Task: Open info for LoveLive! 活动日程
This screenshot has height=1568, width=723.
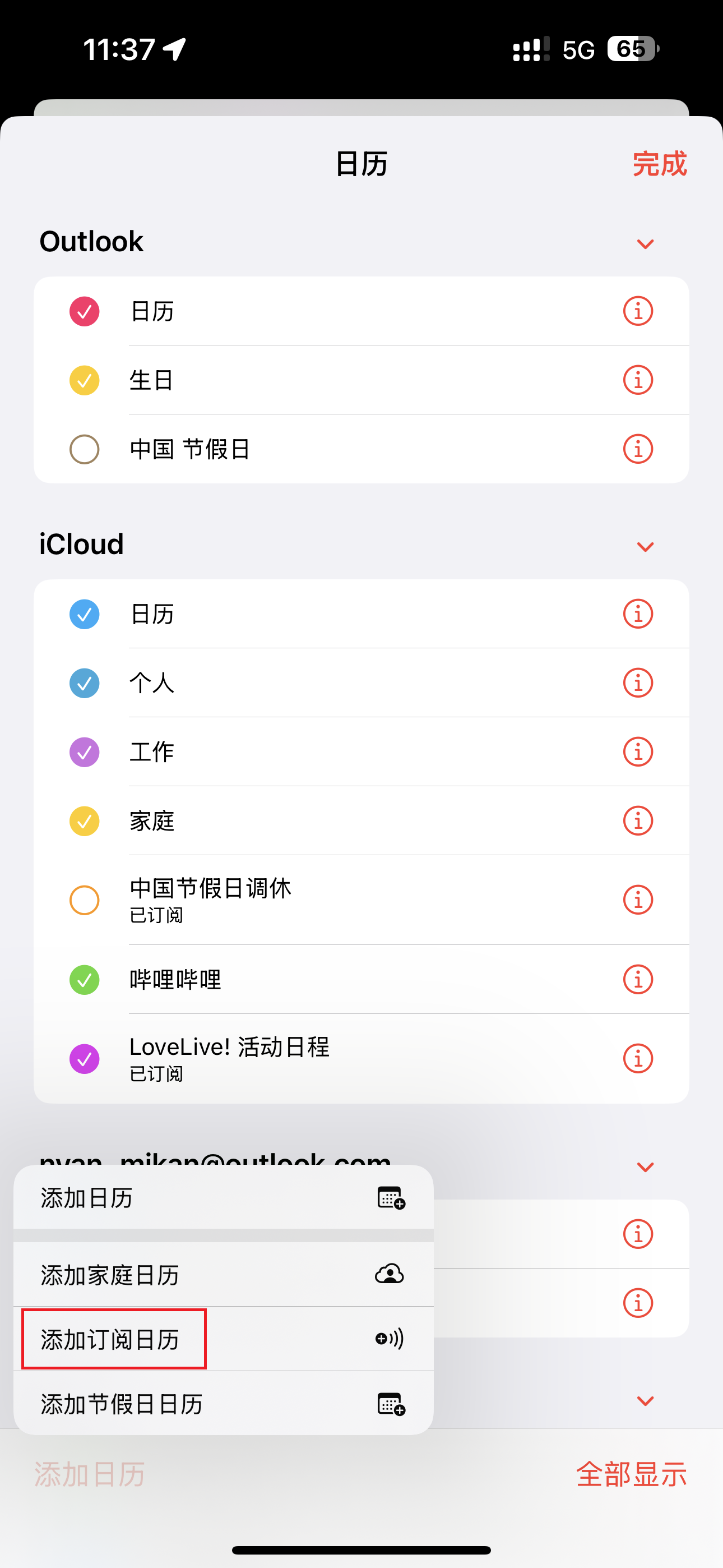Action: [x=638, y=1059]
